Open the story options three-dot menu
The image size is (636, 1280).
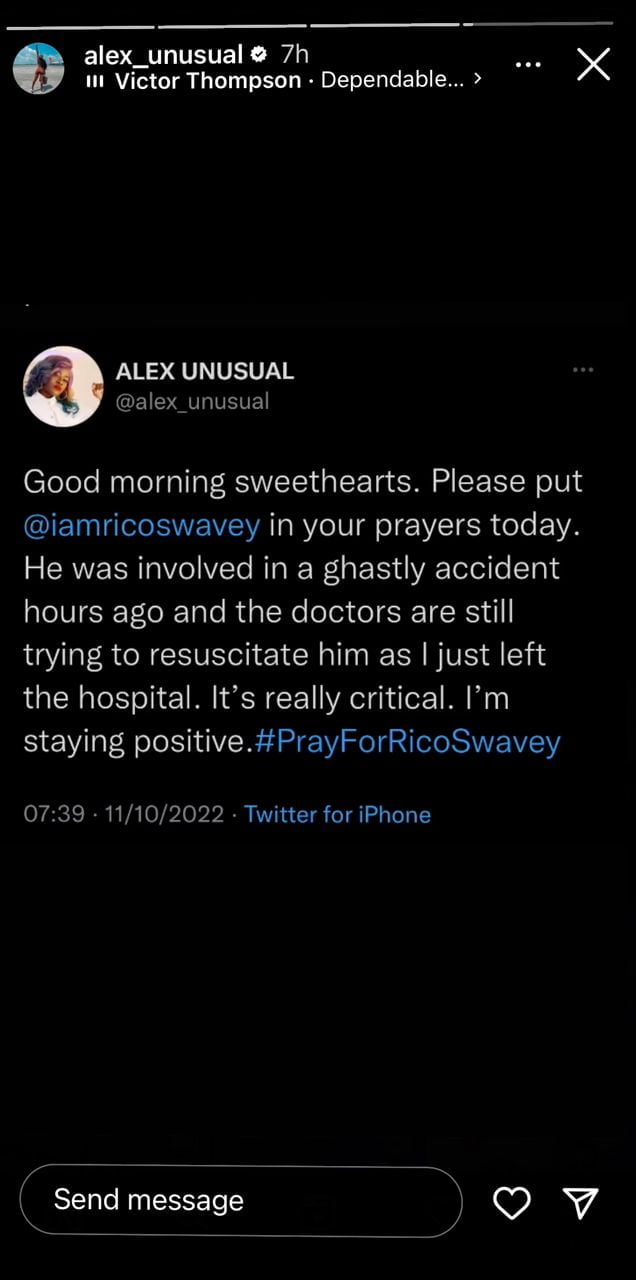point(528,64)
